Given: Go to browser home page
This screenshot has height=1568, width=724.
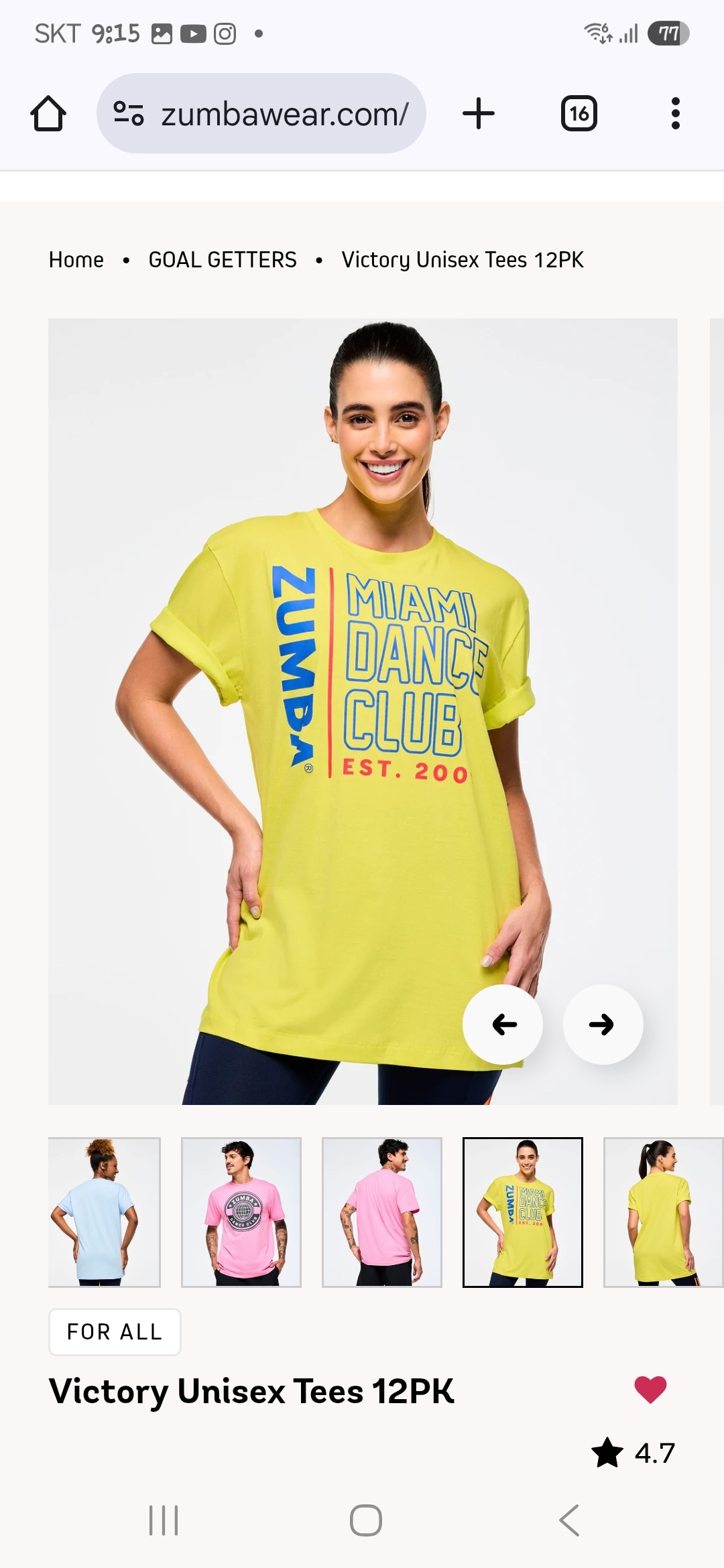Looking at the screenshot, I should (48, 113).
